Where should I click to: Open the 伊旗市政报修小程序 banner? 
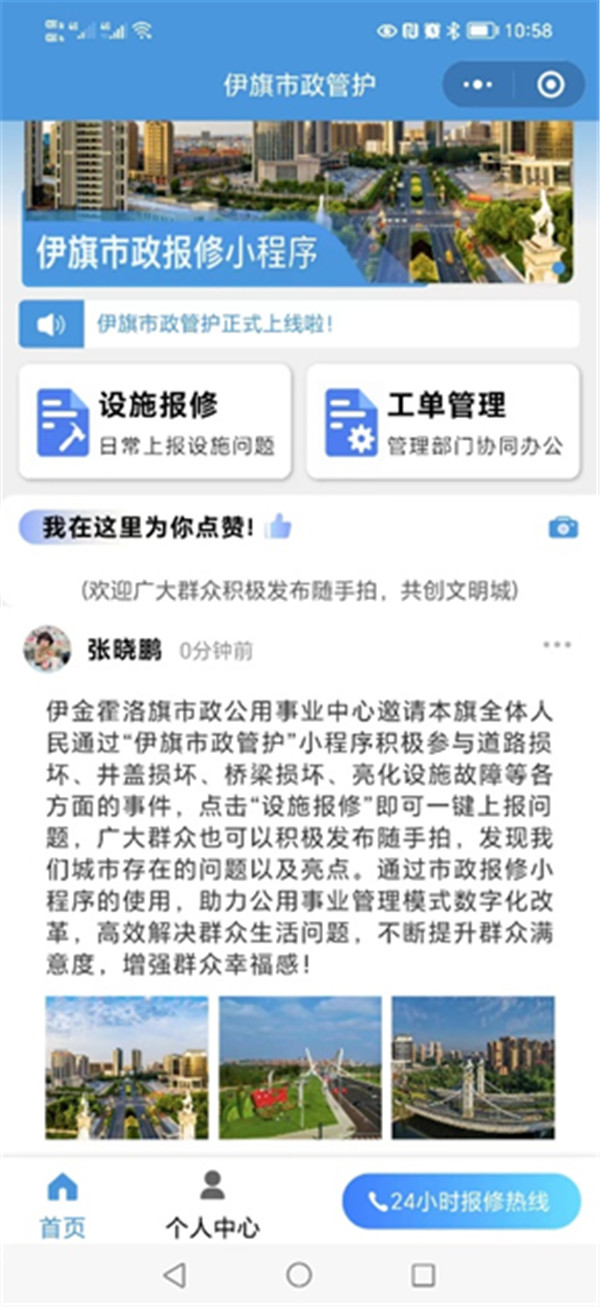pos(298,204)
